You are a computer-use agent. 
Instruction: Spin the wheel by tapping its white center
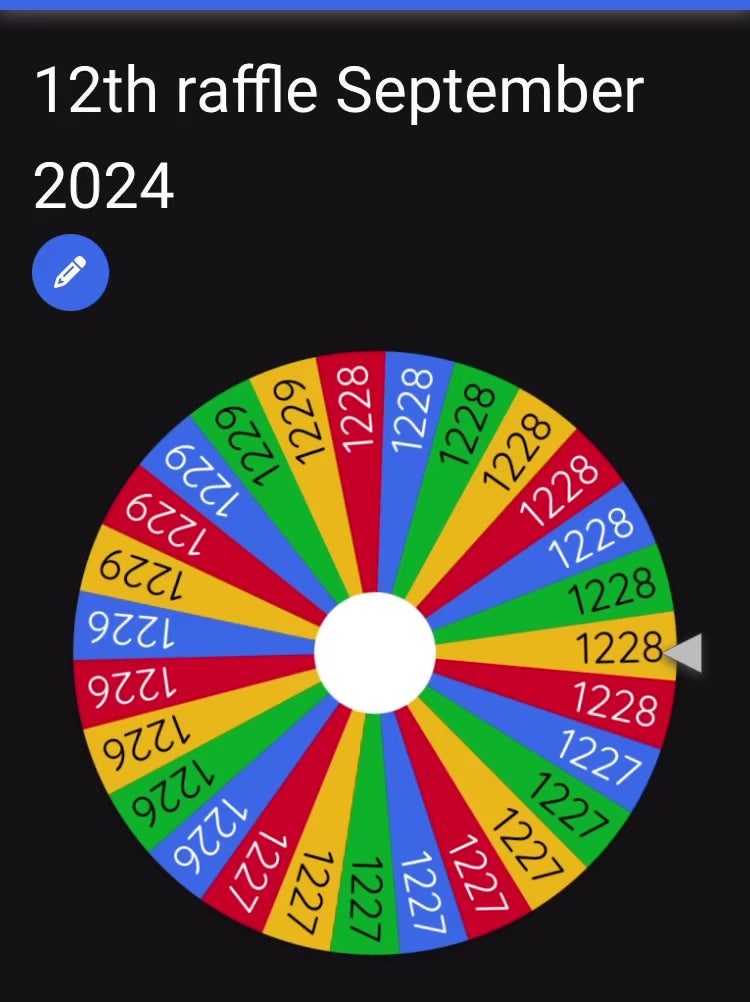[x=375, y=653]
